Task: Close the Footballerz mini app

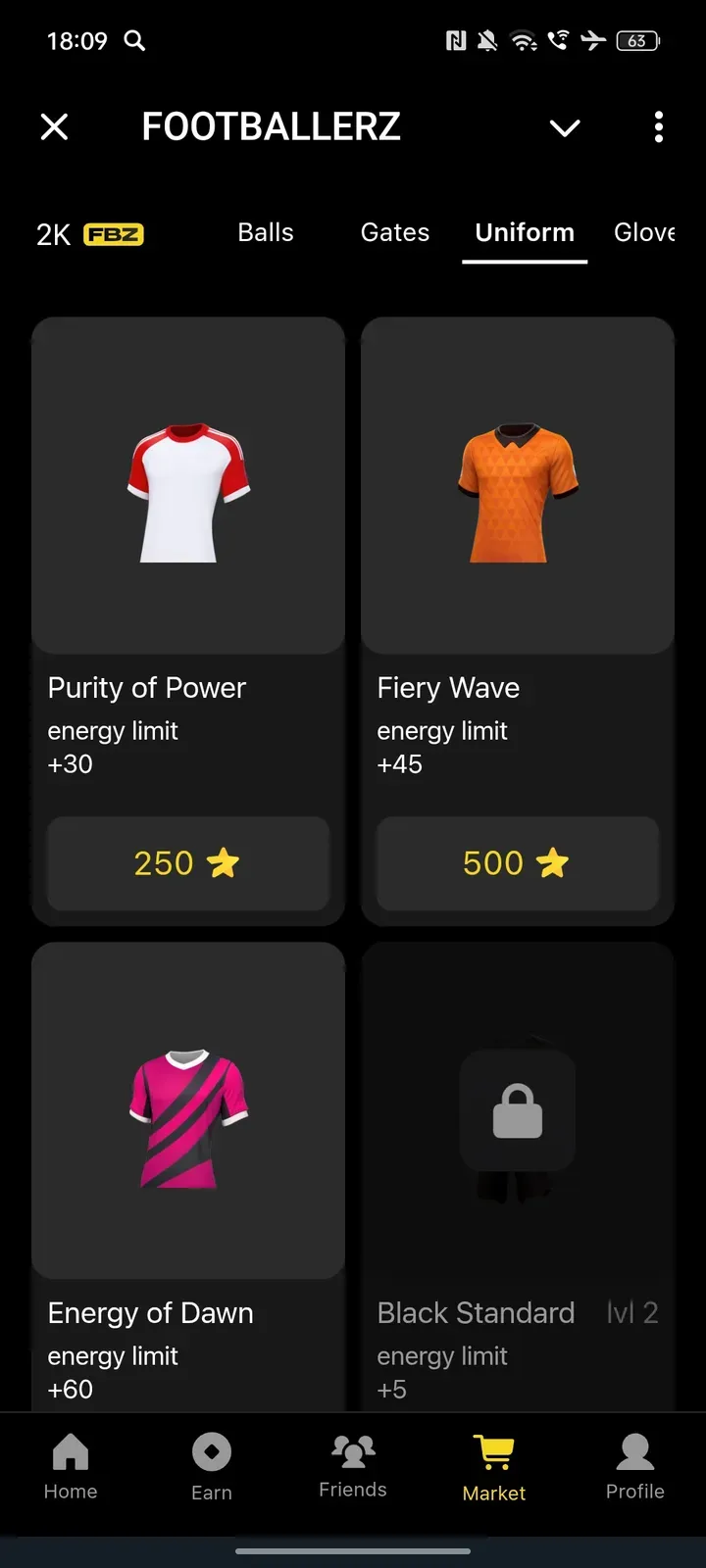Action: point(55,126)
